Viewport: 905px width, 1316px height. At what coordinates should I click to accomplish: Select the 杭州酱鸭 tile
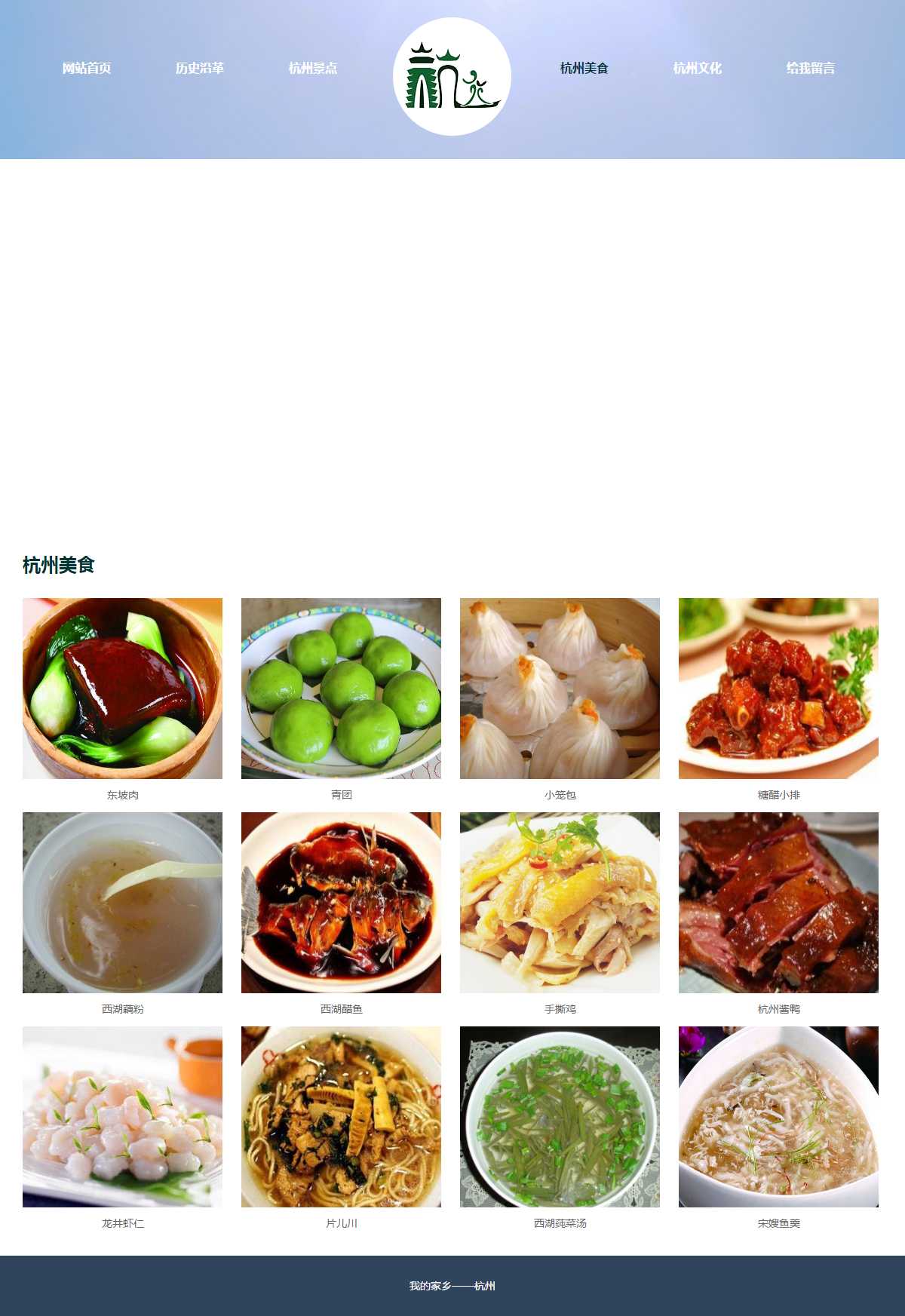[778, 903]
